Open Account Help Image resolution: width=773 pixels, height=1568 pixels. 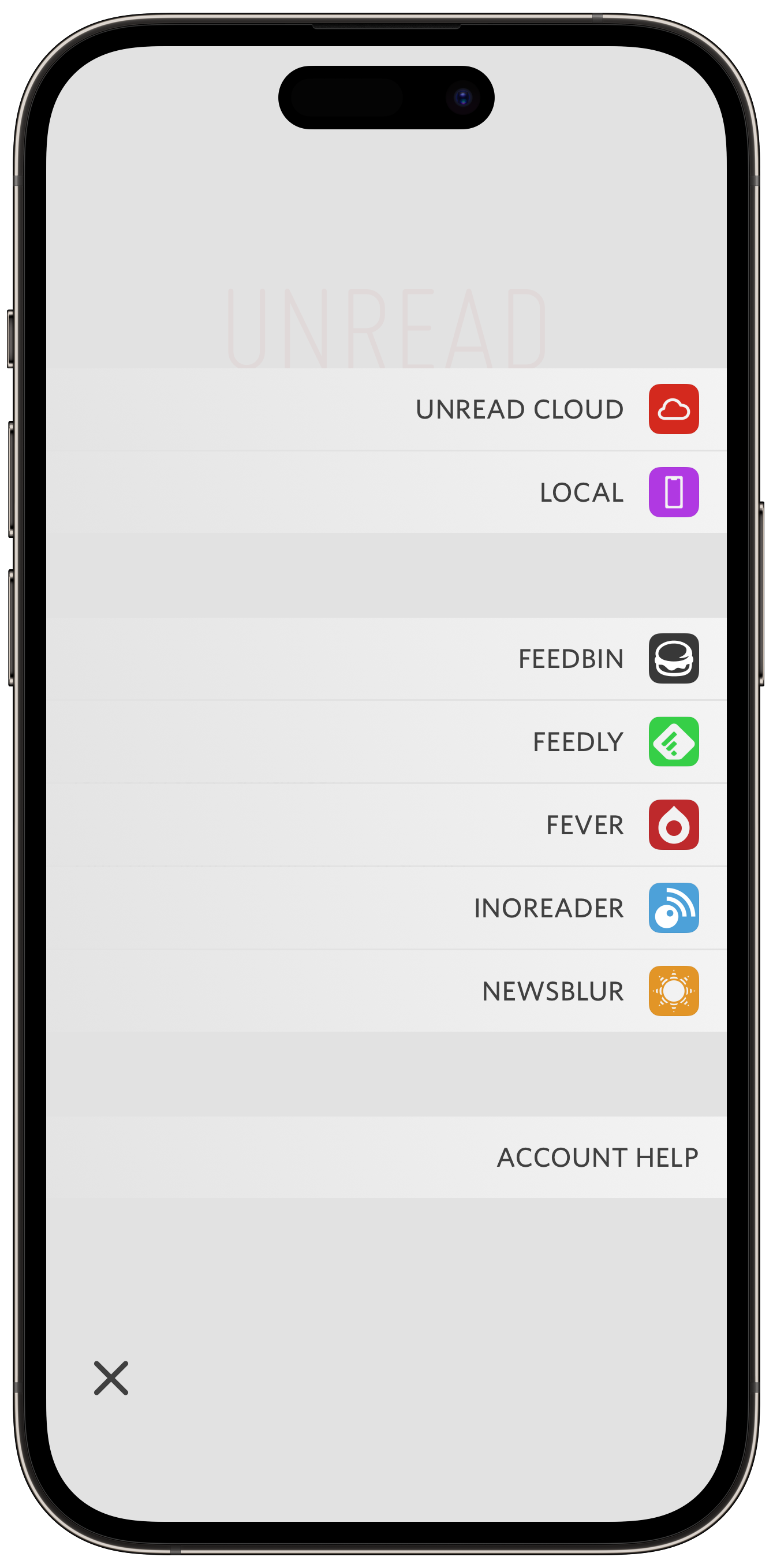(387, 1157)
